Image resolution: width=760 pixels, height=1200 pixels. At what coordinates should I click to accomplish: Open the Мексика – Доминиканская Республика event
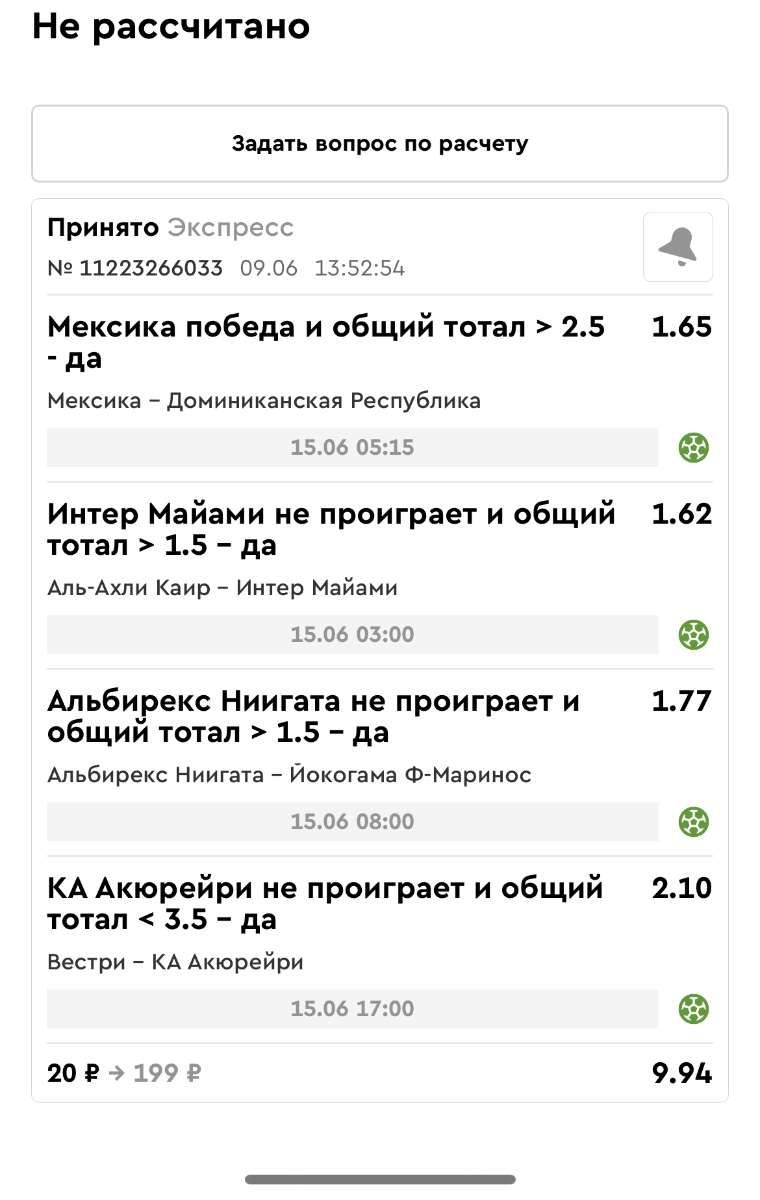pyautogui.click(x=264, y=401)
